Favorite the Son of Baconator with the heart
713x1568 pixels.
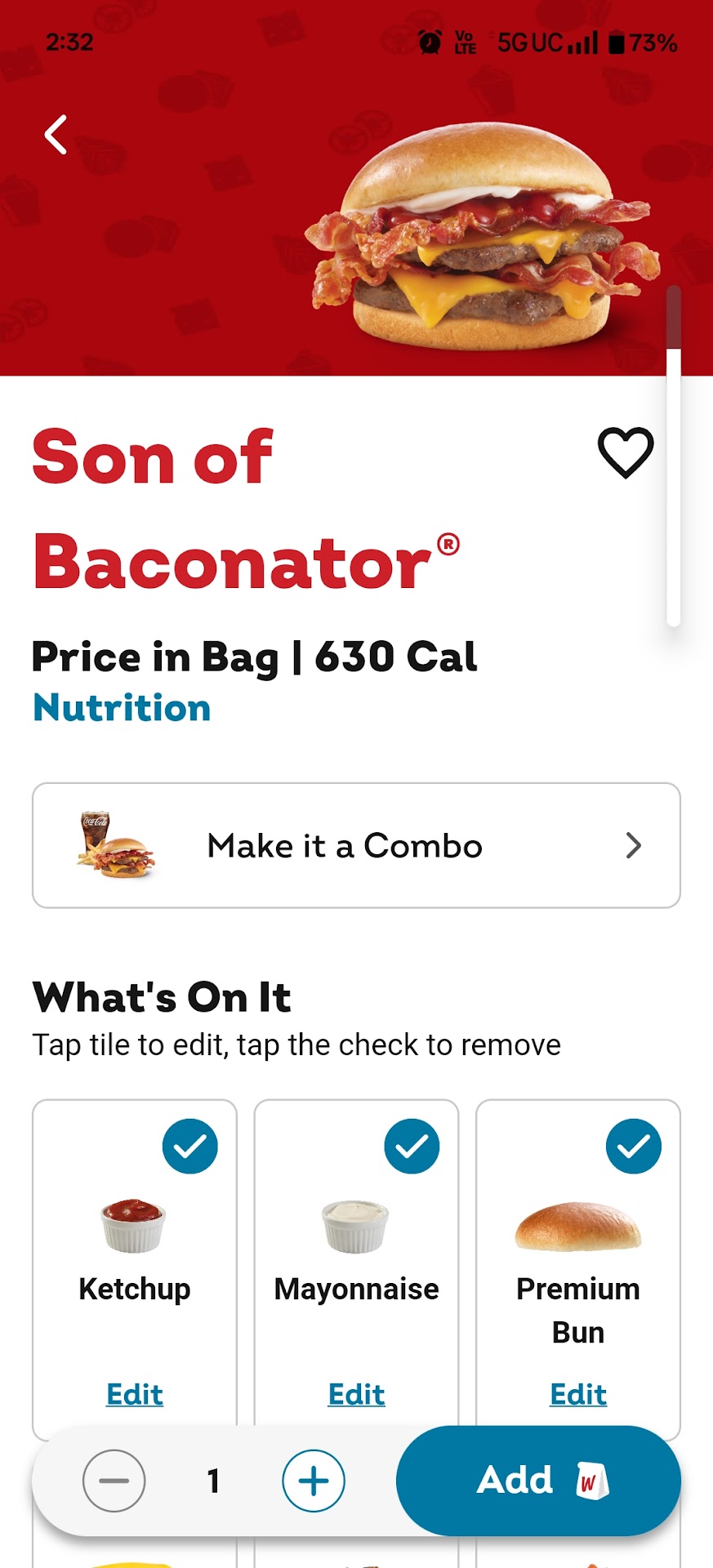[x=626, y=452]
